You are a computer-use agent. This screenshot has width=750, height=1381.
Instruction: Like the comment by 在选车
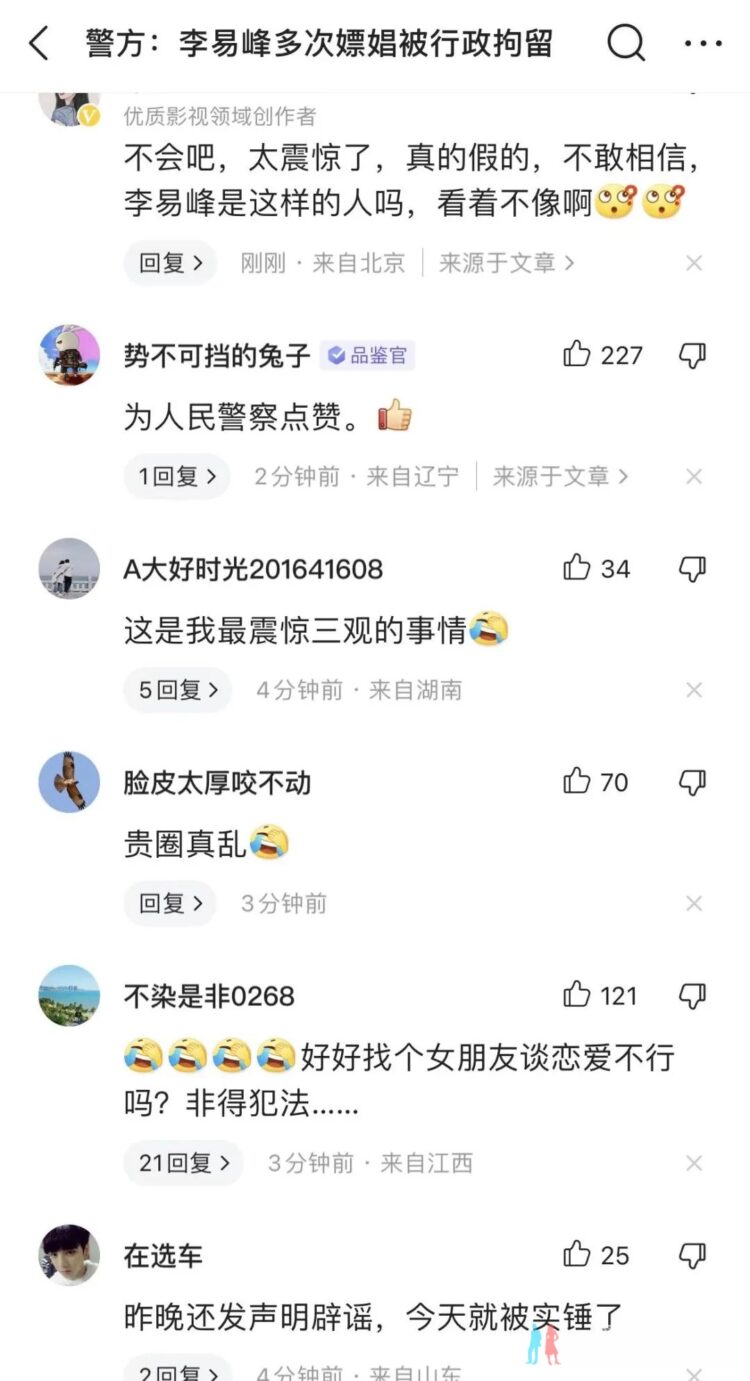pos(577,1254)
